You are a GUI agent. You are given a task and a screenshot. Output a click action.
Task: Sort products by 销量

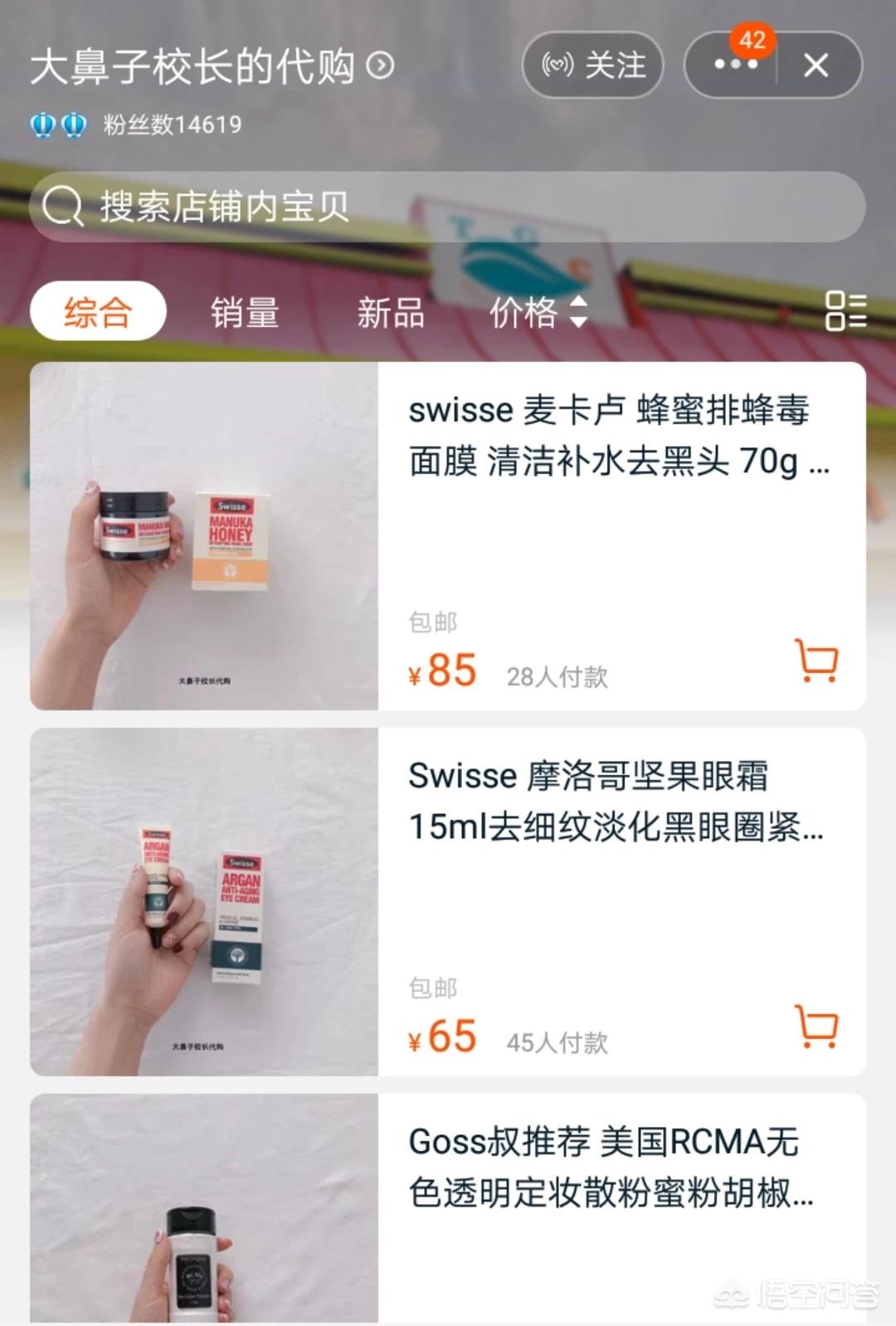coord(244,312)
